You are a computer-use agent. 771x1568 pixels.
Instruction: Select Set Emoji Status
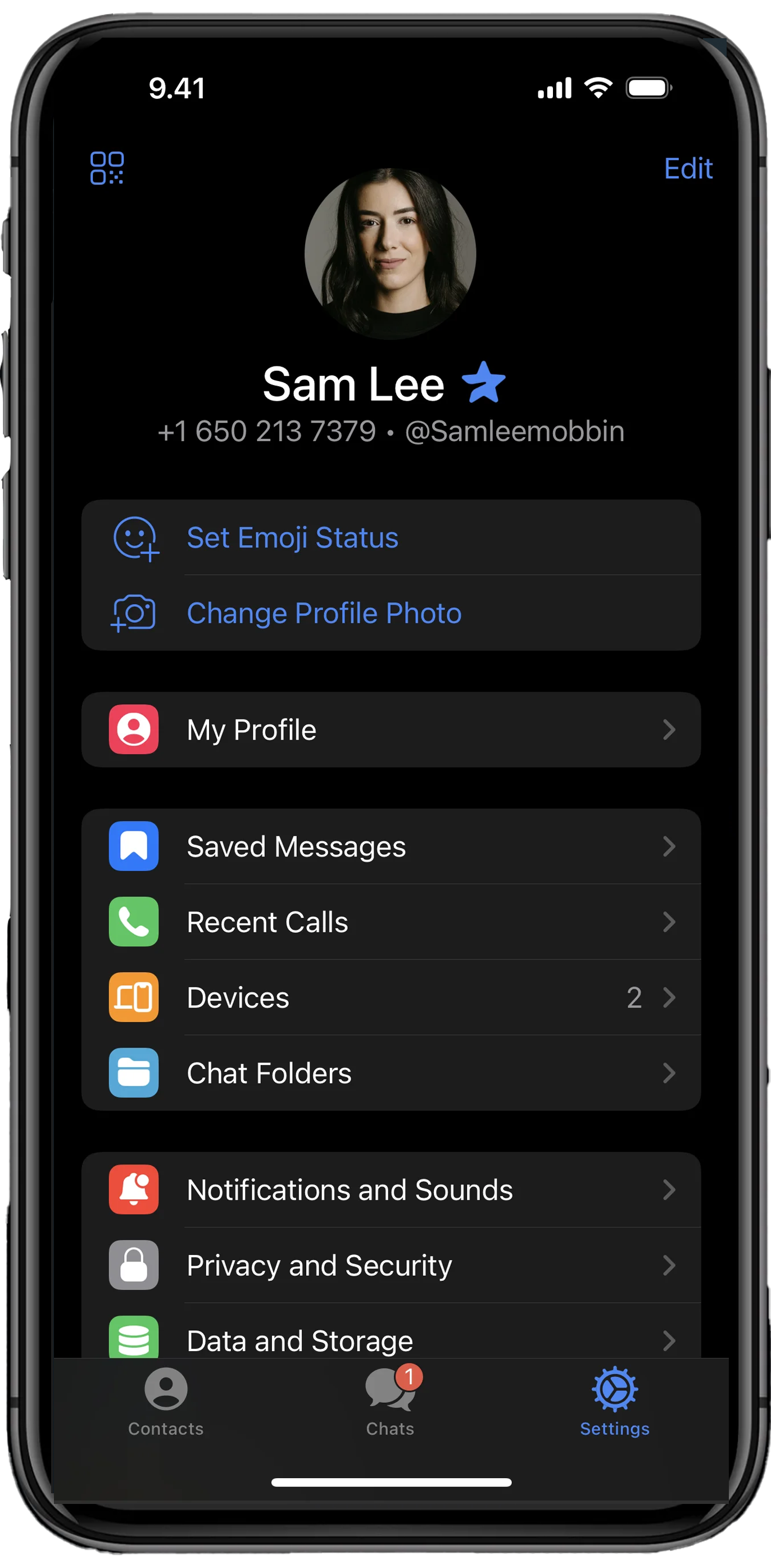pyautogui.click(x=391, y=537)
